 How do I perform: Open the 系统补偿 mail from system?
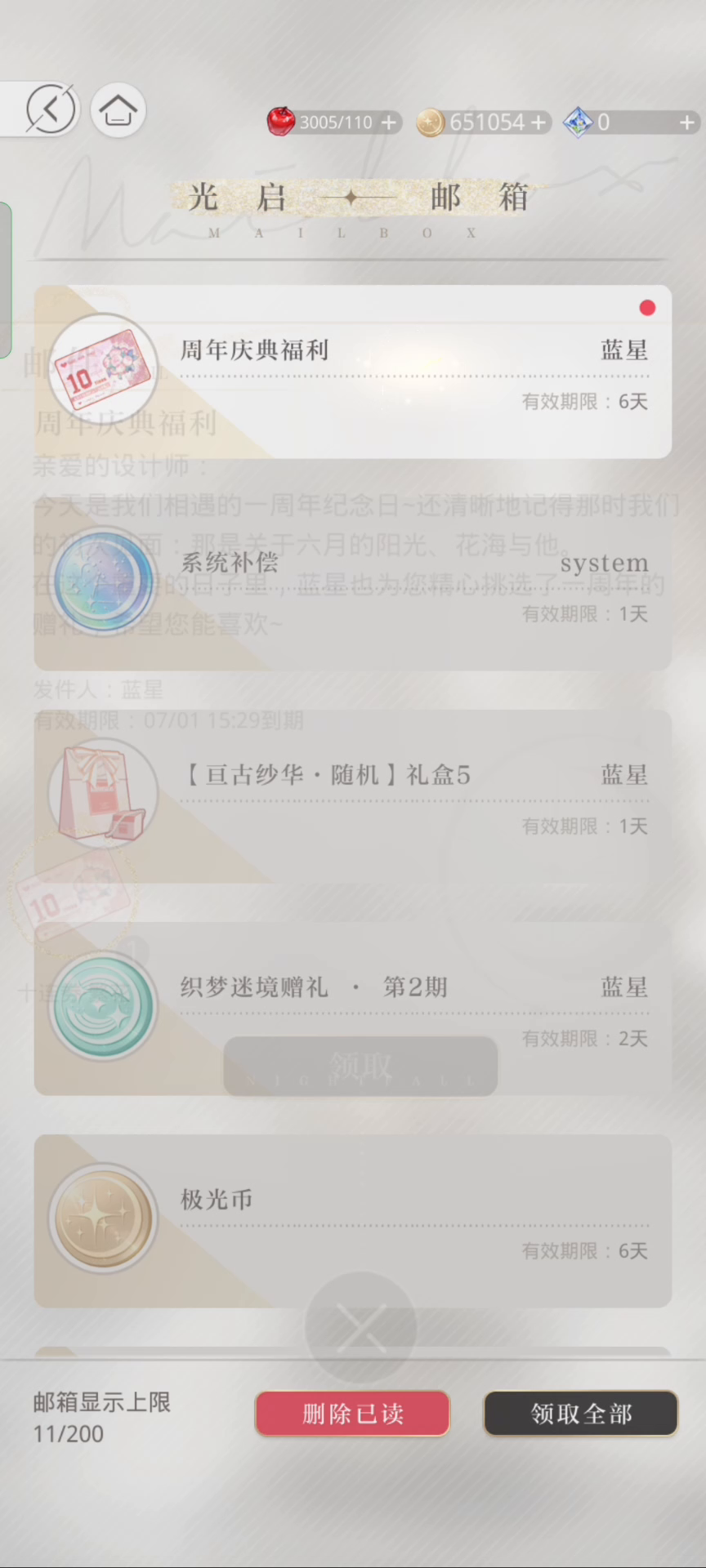353,584
